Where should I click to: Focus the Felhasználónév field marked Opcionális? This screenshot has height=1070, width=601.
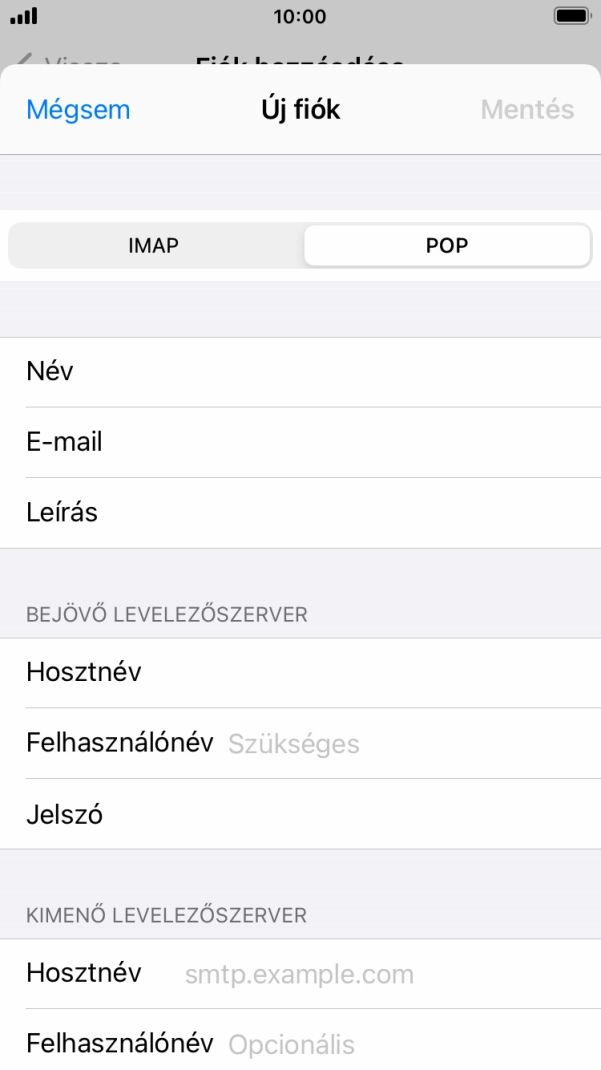pyautogui.click(x=300, y=1040)
